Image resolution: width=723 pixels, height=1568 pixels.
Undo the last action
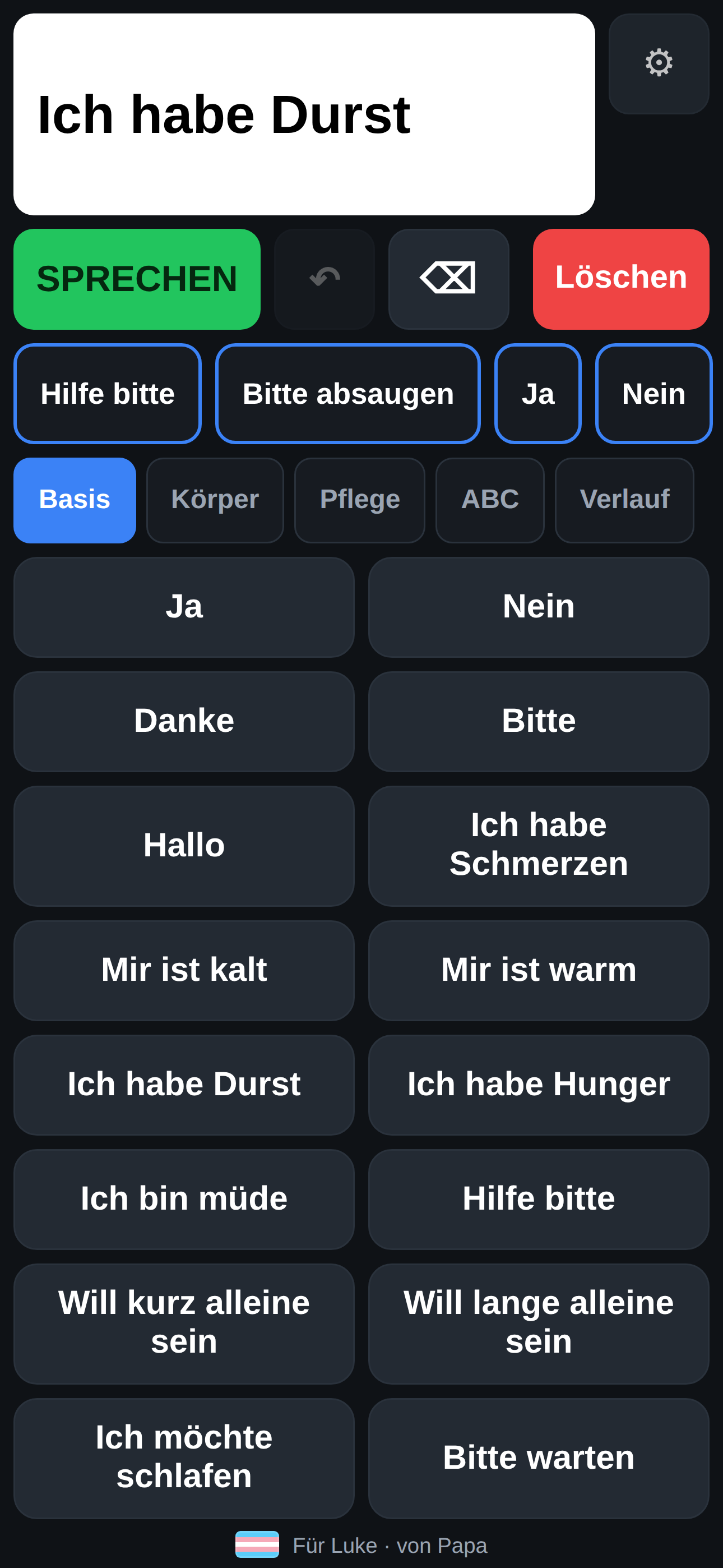point(325,279)
